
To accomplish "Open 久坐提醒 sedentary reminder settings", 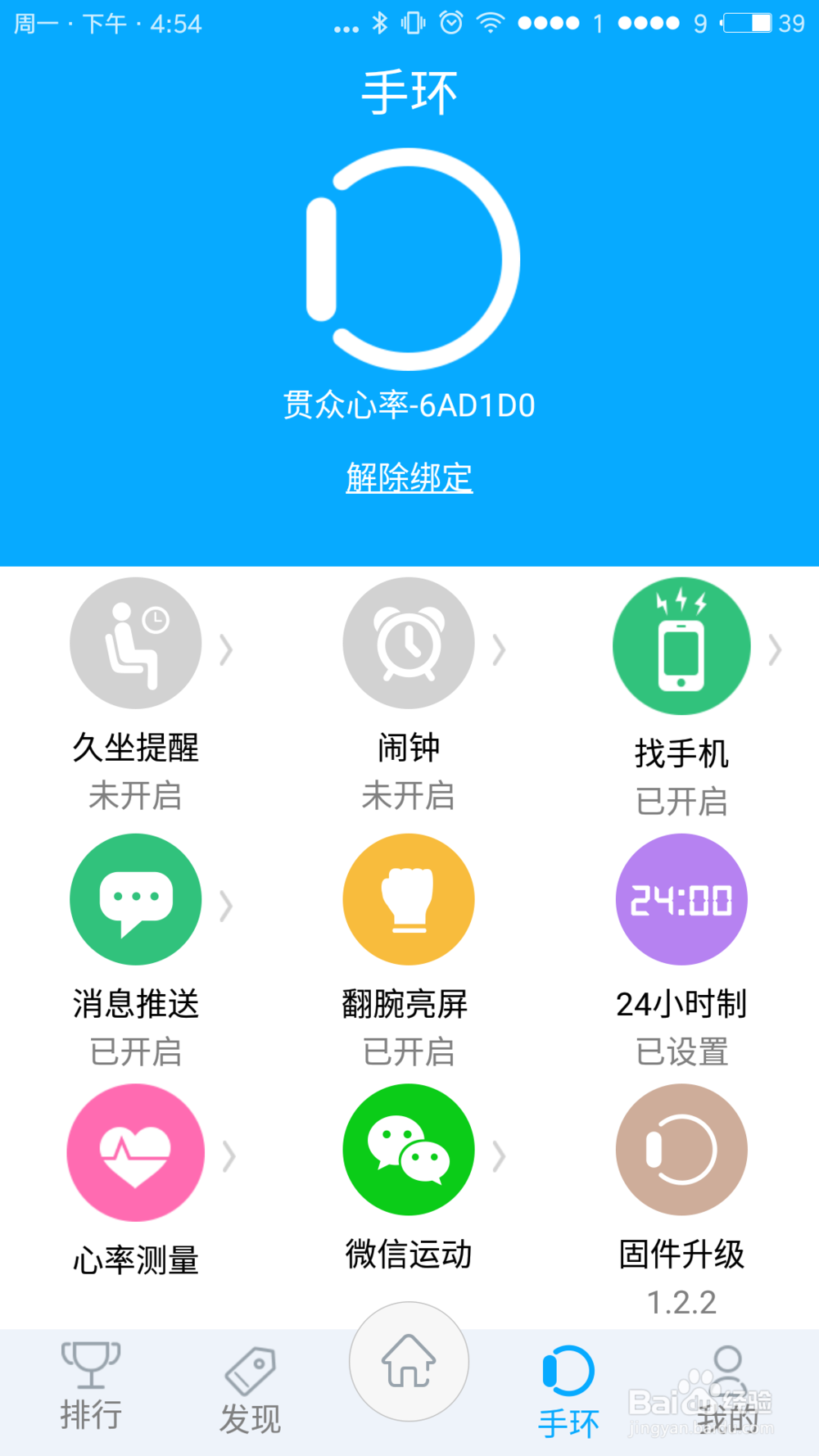I will click(x=136, y=644).
